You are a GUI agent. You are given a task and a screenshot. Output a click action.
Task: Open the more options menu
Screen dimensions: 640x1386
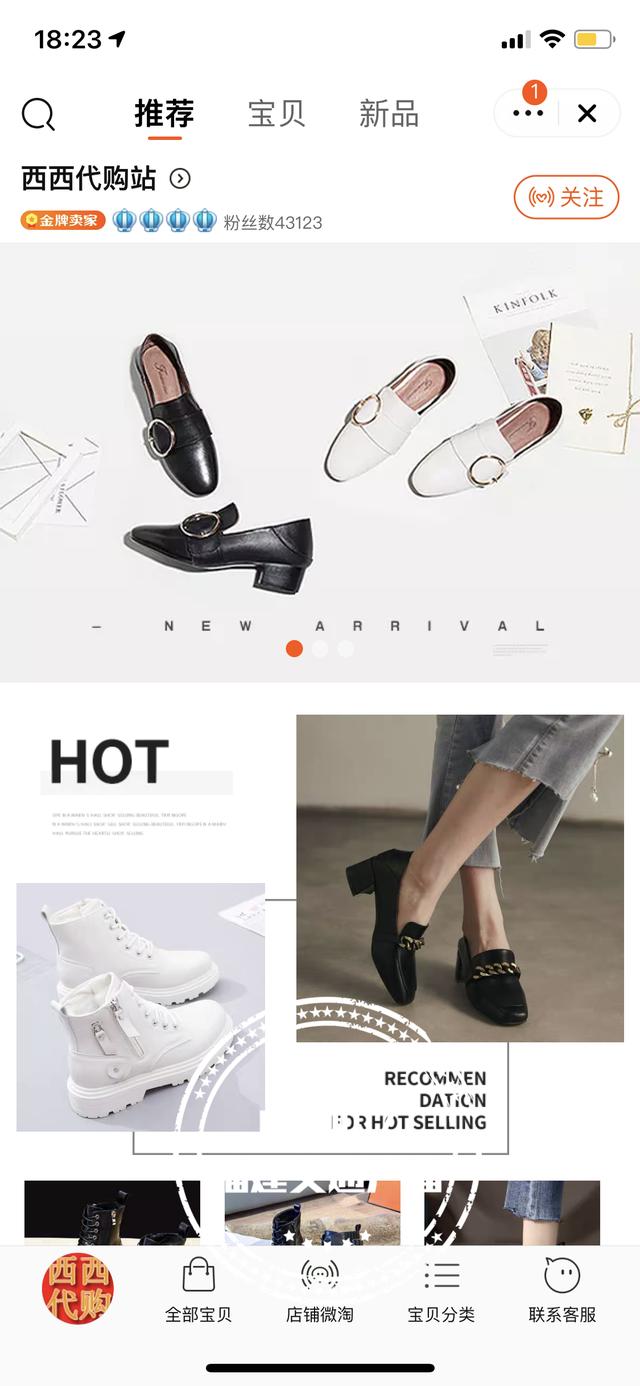pos(528,113)
